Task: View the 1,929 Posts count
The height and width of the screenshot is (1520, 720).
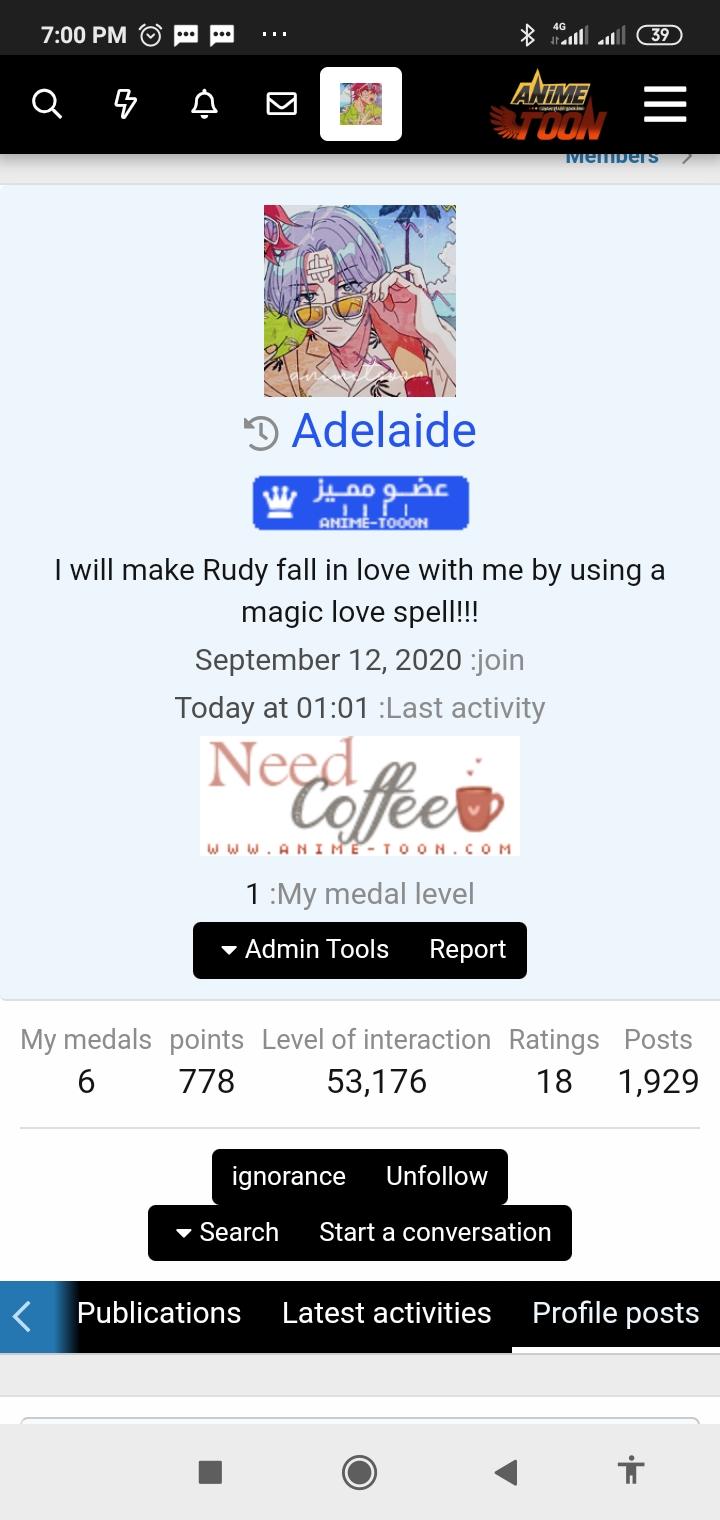Action: [658, 1081]
